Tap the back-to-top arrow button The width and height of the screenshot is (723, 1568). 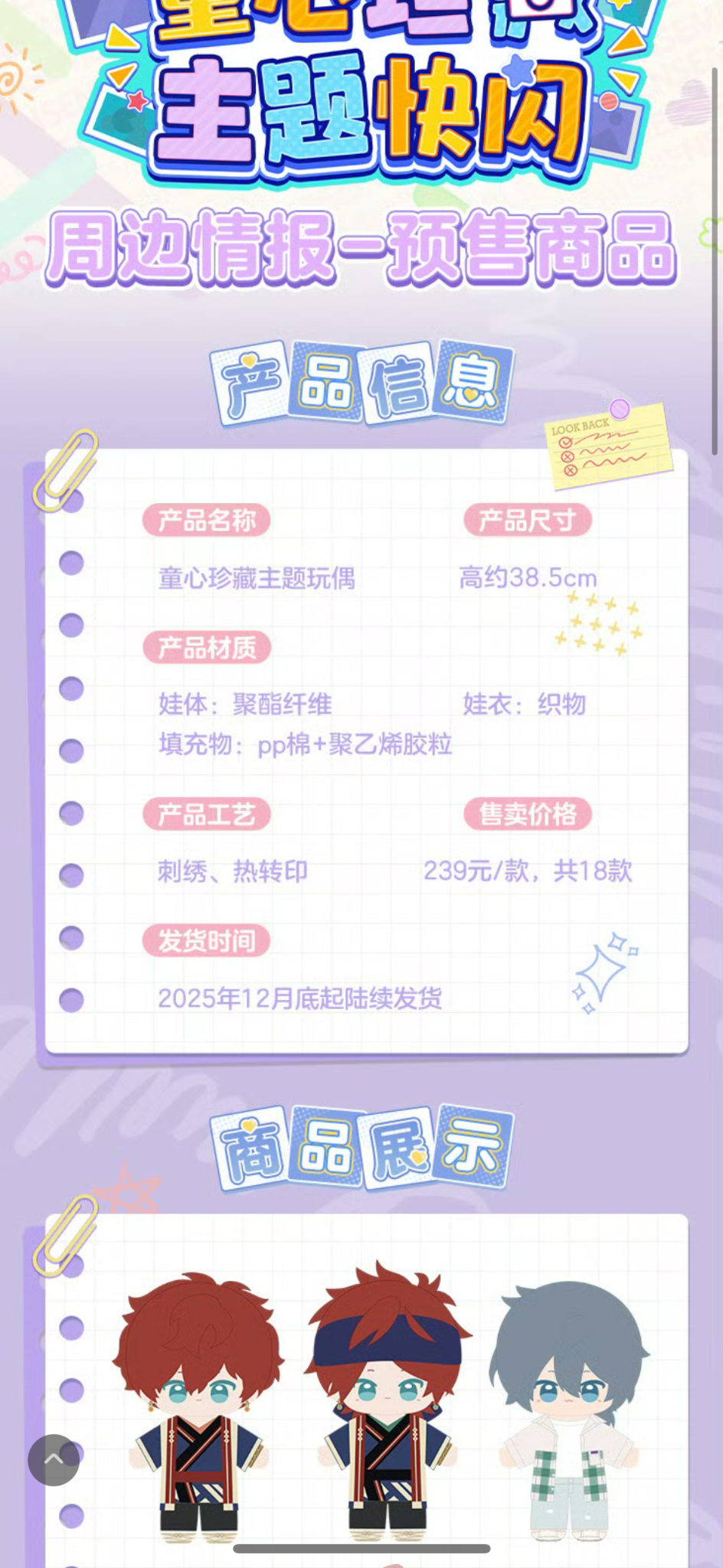[x=54, y=1459]
